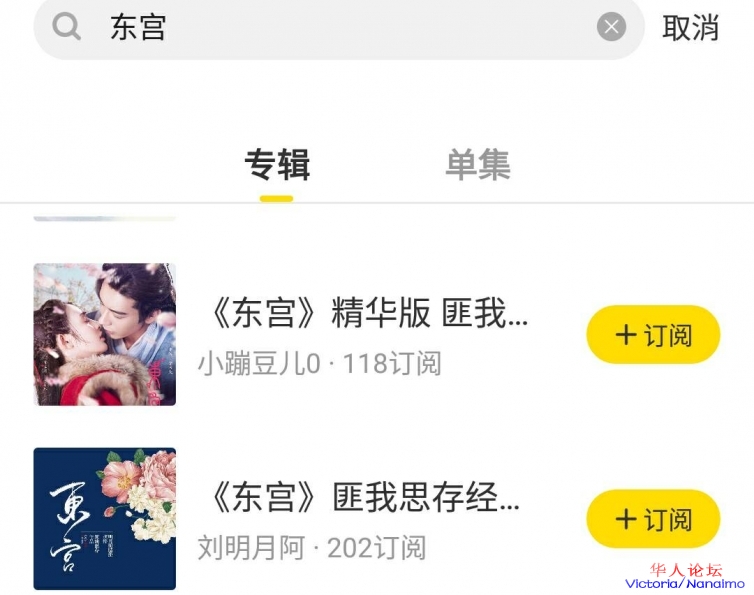The height and width of the screenshot is (595, 754).
Task: Tap the search field containing 东宫
Action: (x=340, y=27)
